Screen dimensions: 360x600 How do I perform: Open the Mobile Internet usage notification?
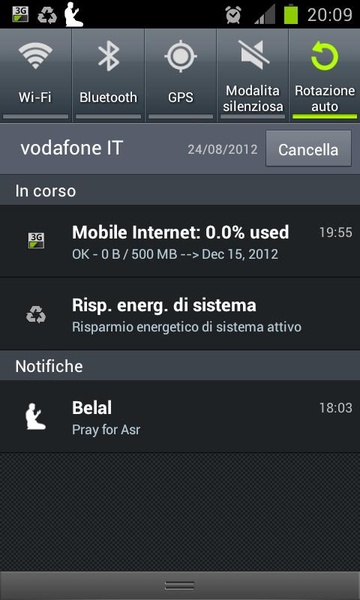[x=180, y=241]
